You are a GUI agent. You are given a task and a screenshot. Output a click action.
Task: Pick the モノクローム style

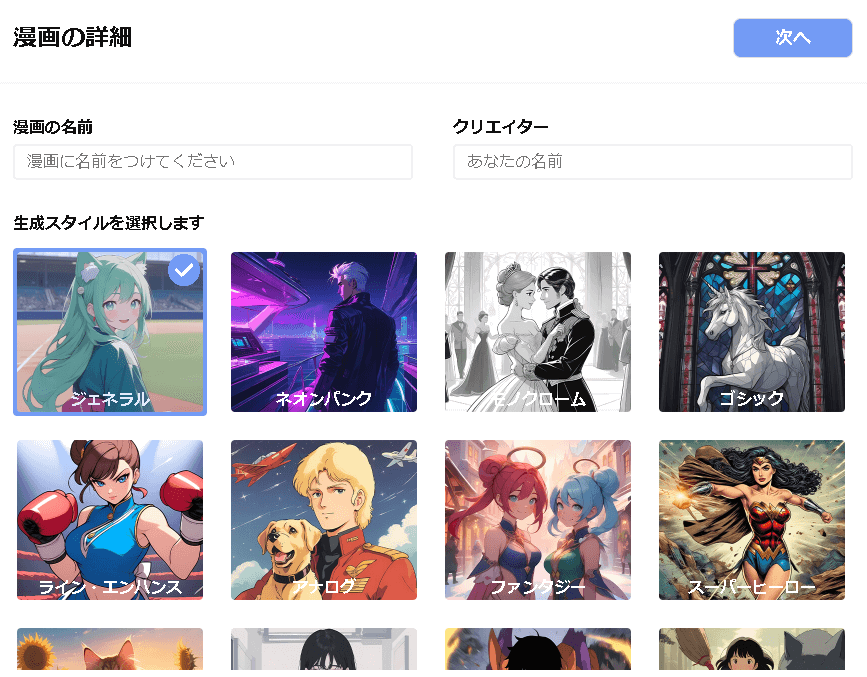click(x=537, y=331)
